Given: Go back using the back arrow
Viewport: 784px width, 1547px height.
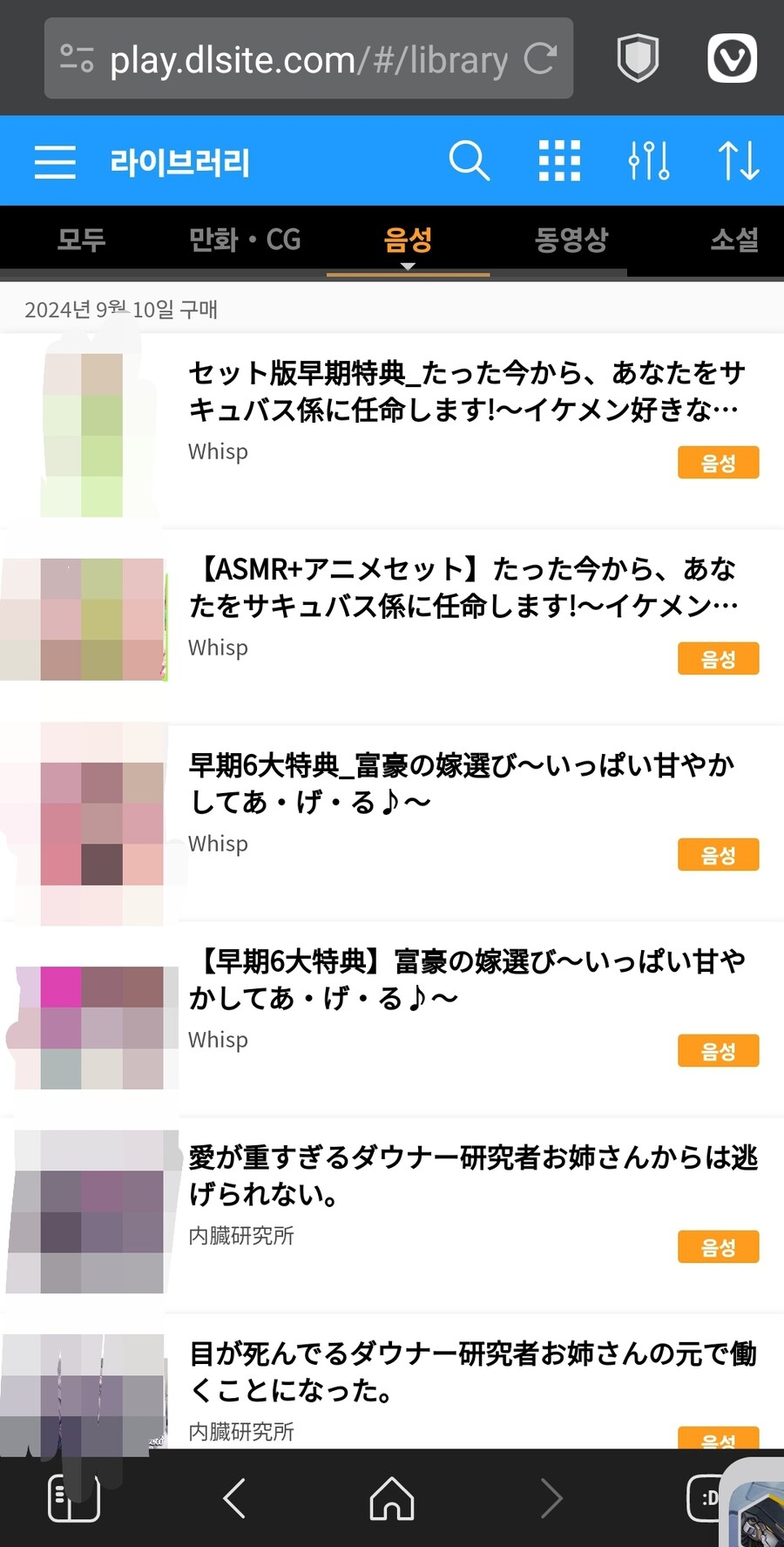Looking at the screenshot, I should point(233,1497).
